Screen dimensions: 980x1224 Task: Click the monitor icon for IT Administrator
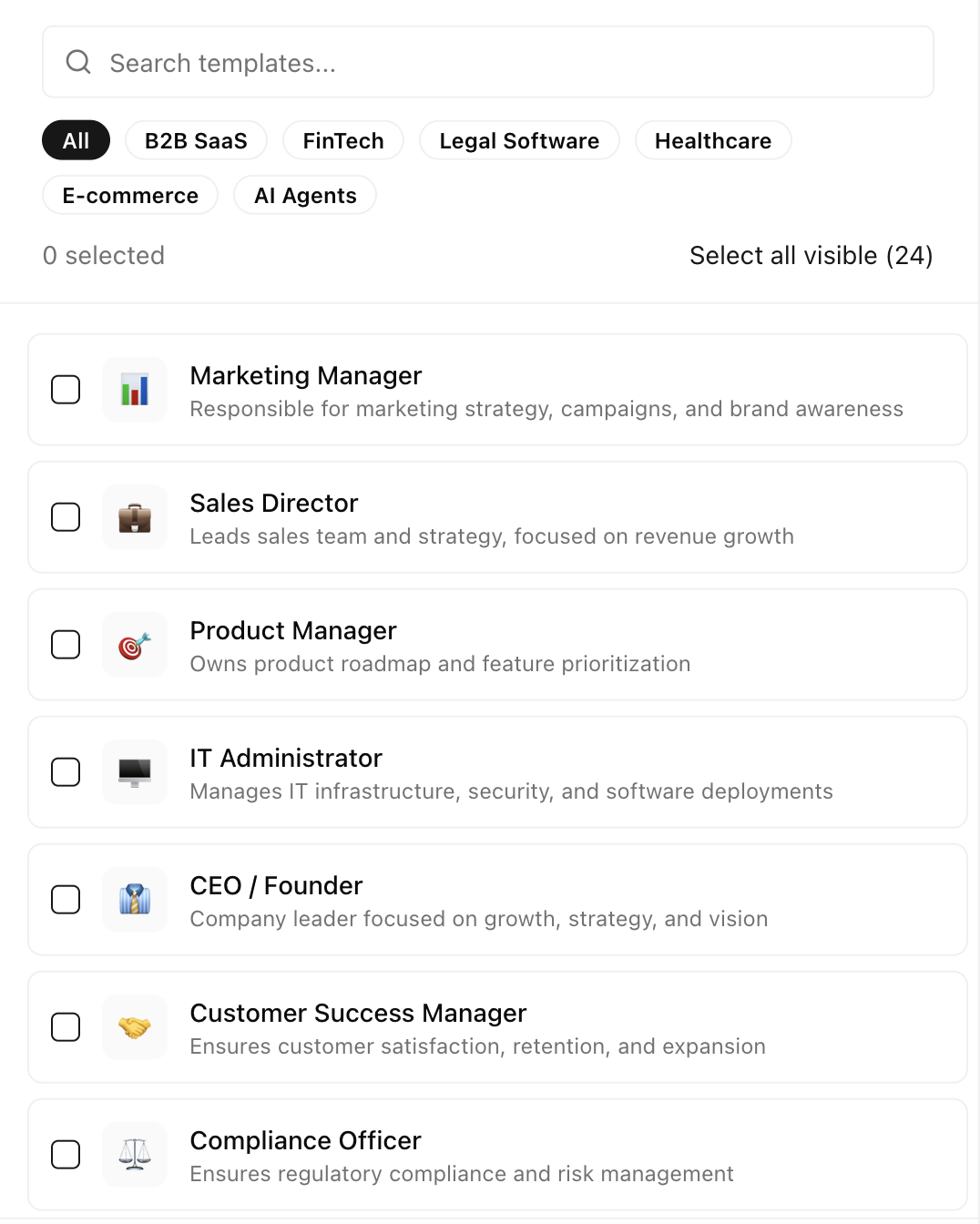point(134,771)
